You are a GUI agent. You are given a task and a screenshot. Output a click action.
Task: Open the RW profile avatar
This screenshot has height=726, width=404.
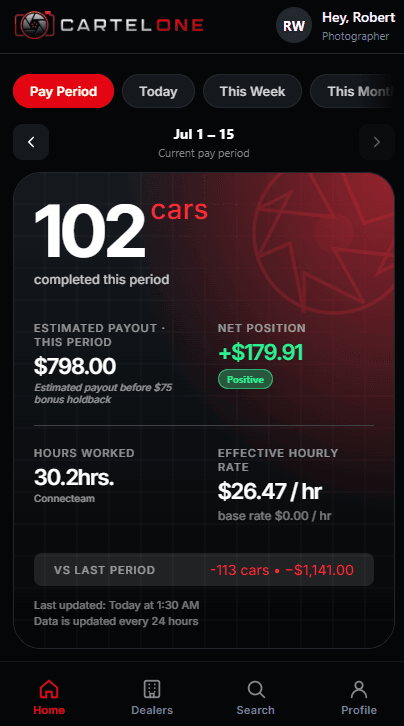tap(294, 25)
